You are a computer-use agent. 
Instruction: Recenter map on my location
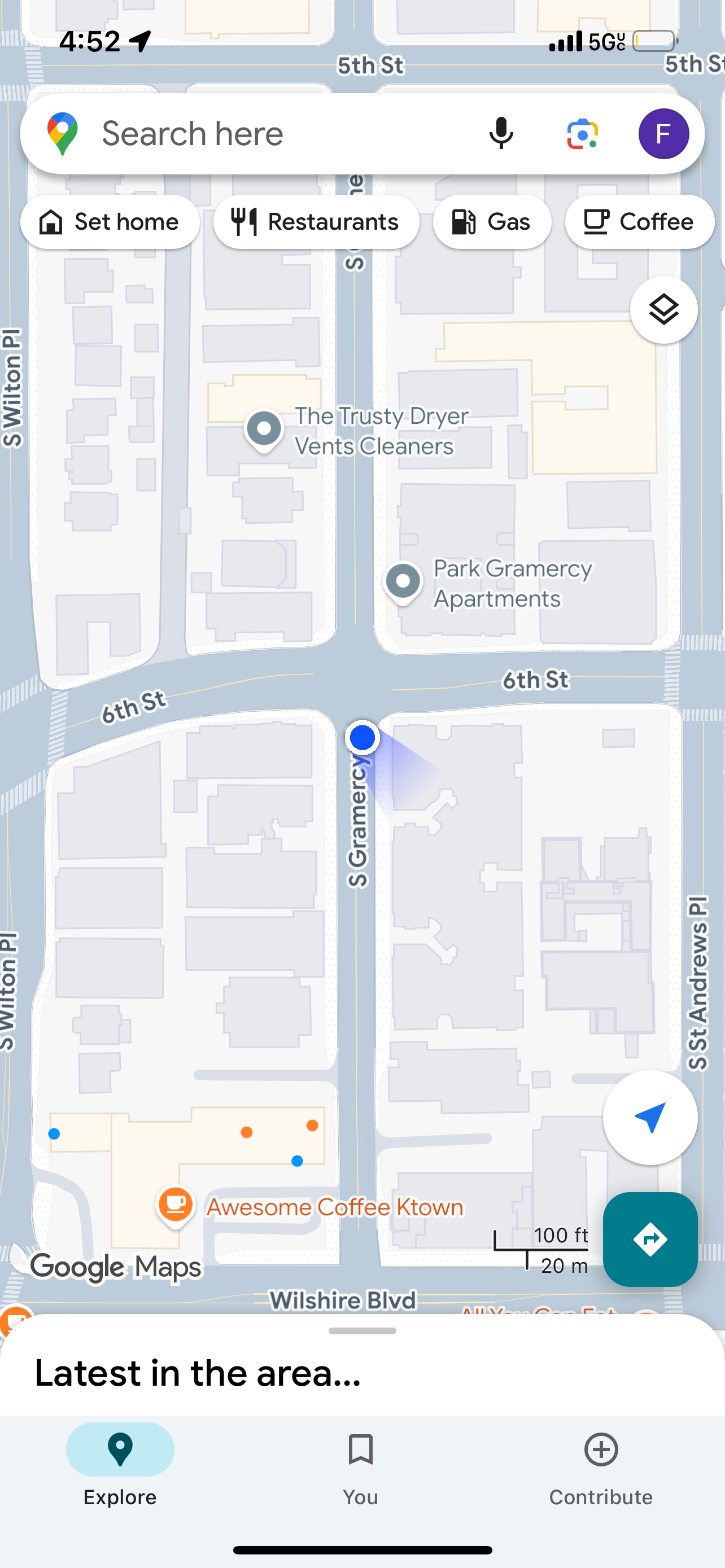(649, 1118)
